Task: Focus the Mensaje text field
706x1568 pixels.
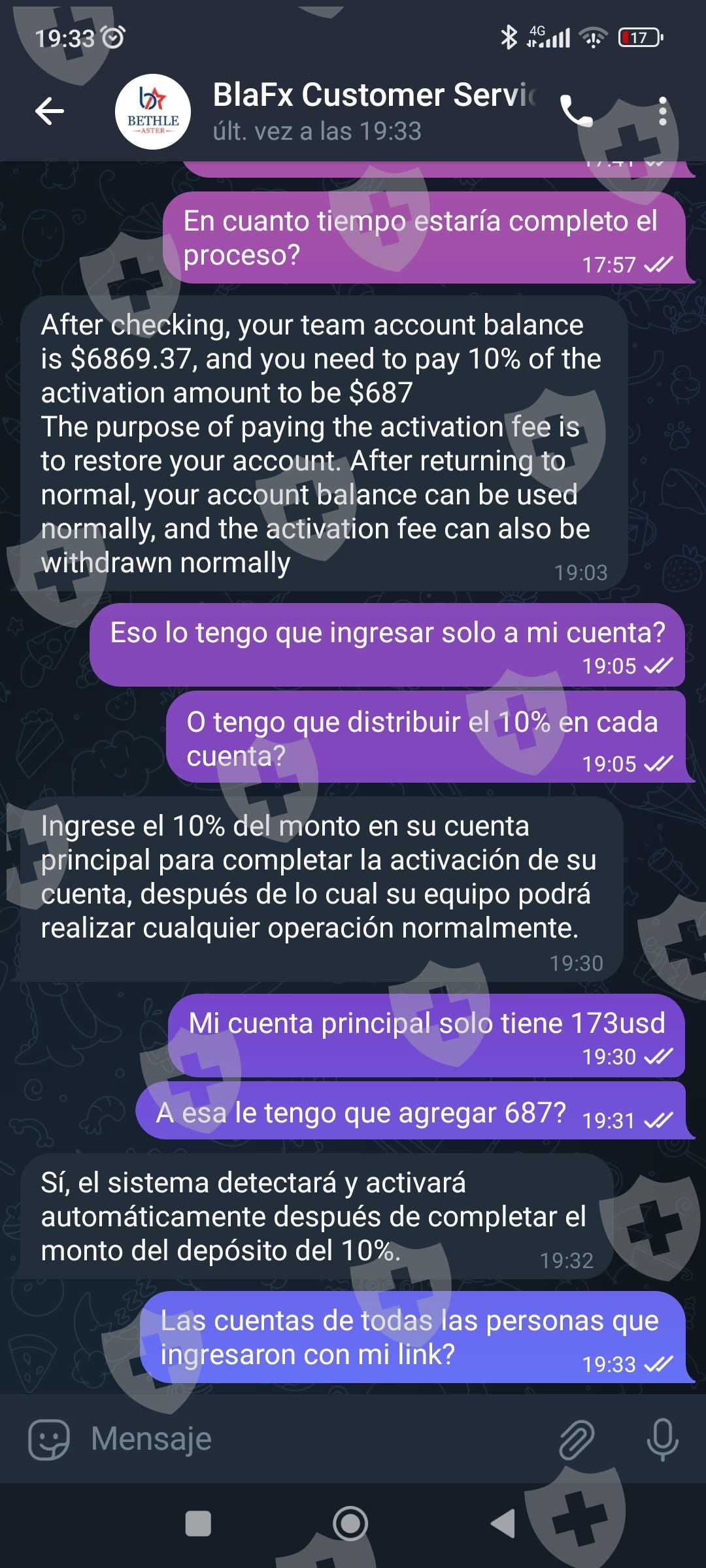Action: coord(314,1439)
